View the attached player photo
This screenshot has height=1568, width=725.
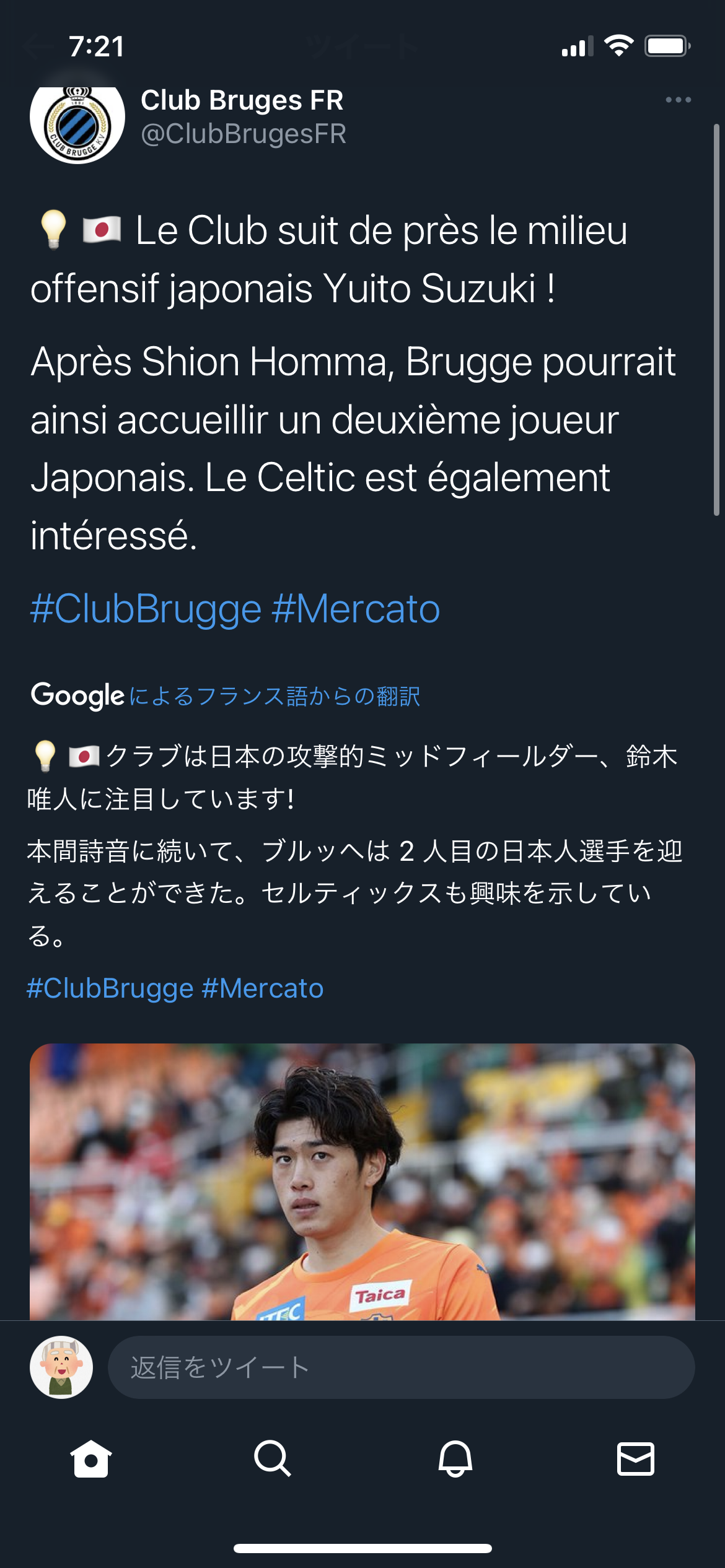362,1182
